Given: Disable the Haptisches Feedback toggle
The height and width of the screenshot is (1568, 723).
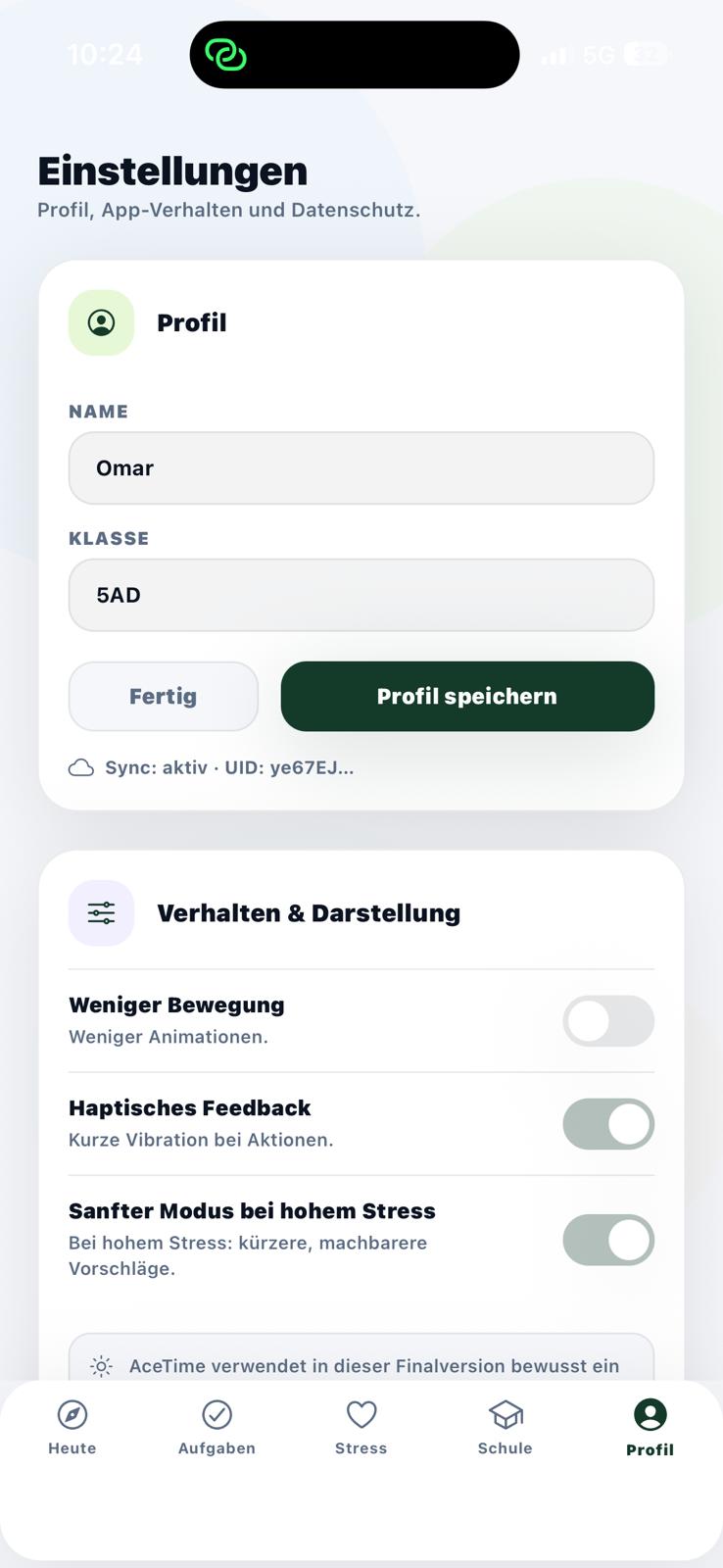Looking at the screenshot, I should pos(608,1124).
